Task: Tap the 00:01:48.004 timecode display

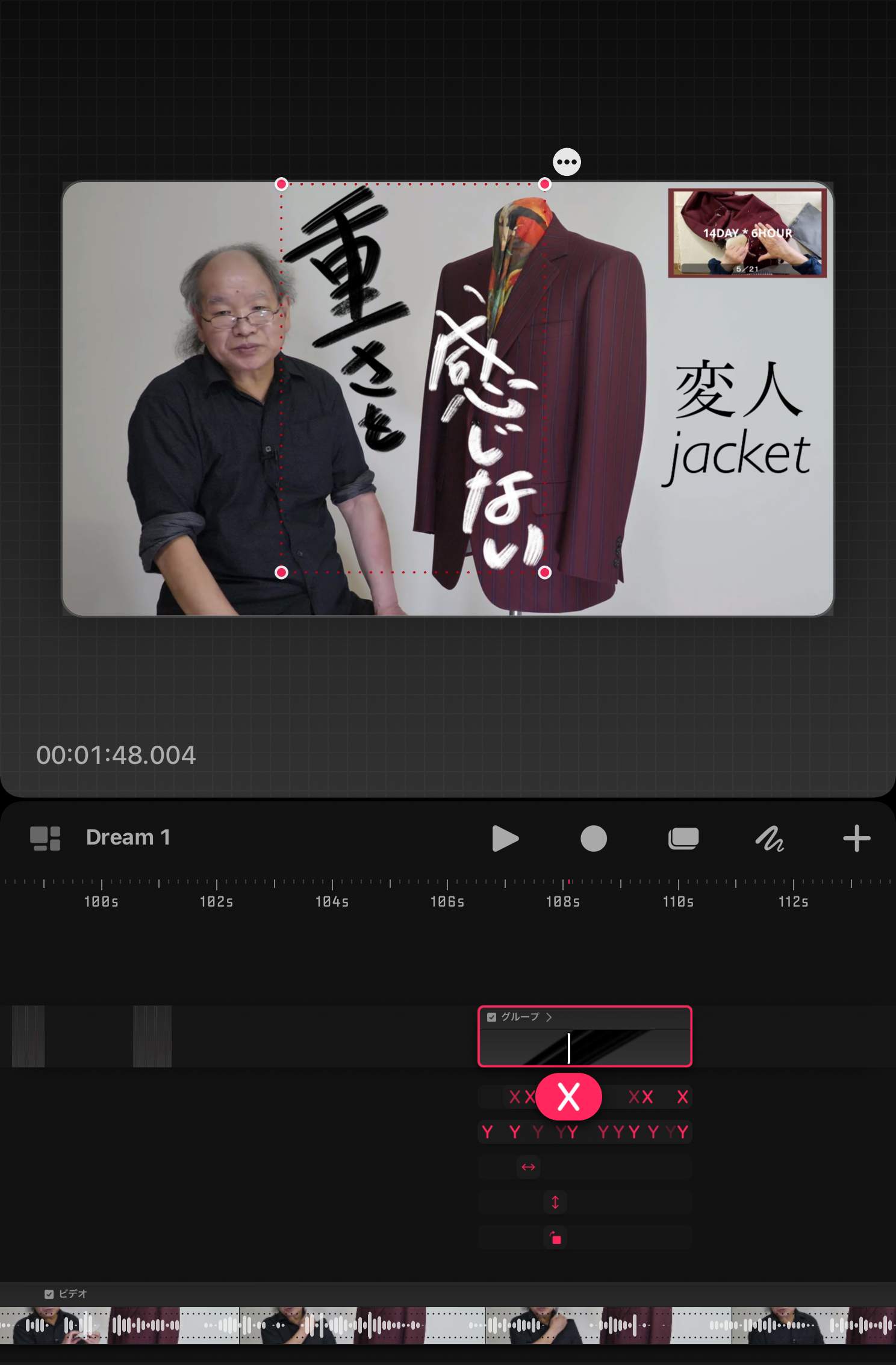Action: (x=116, y=755)
